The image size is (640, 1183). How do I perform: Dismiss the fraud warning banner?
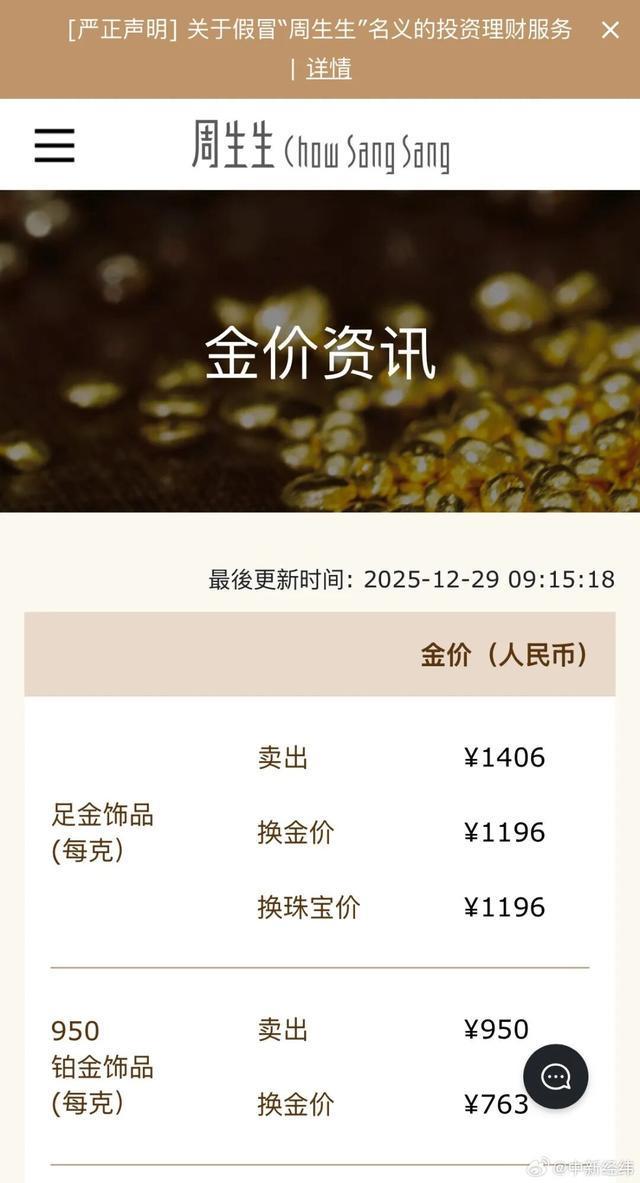[x=610, y=30]
